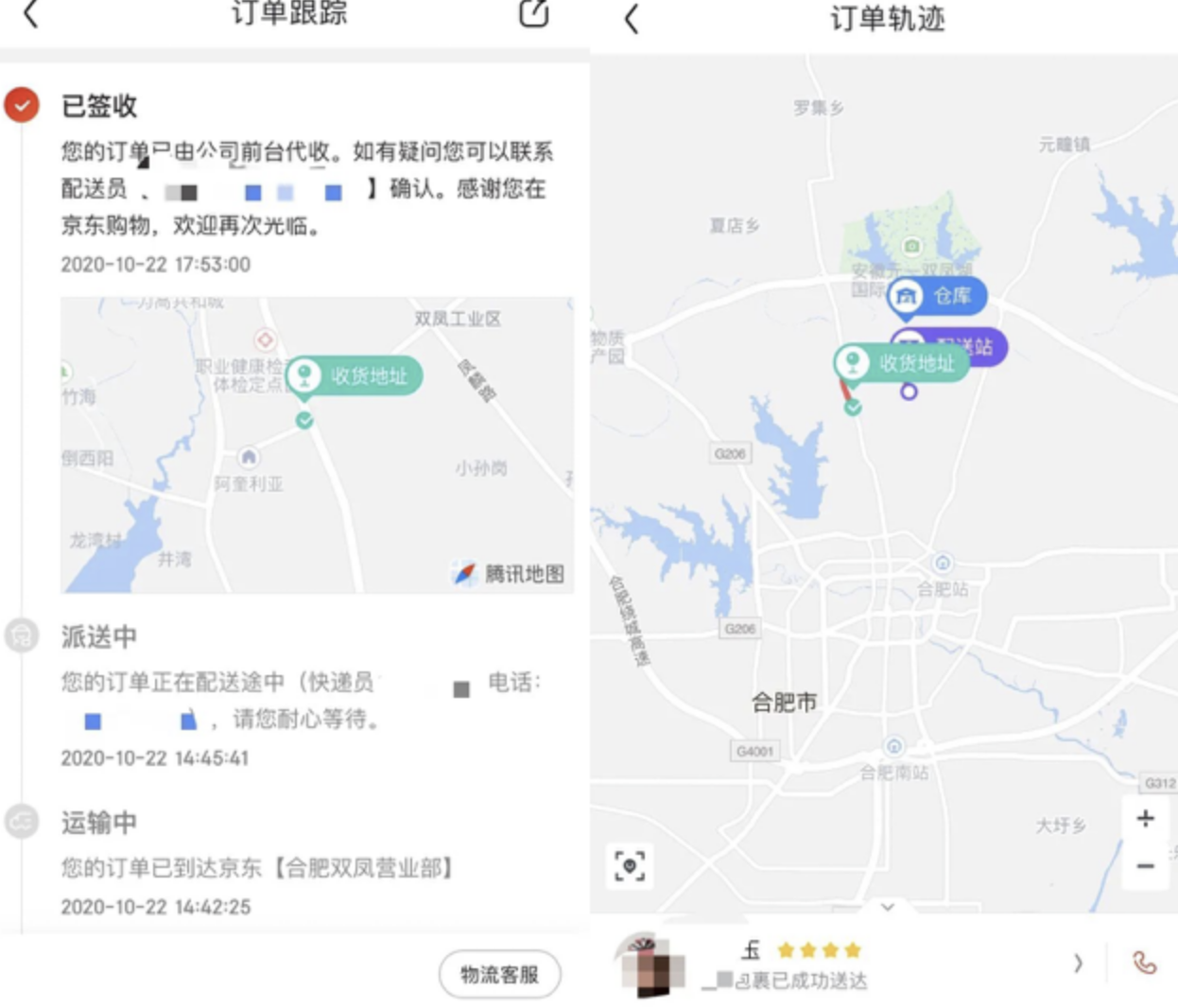Open courier details via the right chevron

point(1078,964)
